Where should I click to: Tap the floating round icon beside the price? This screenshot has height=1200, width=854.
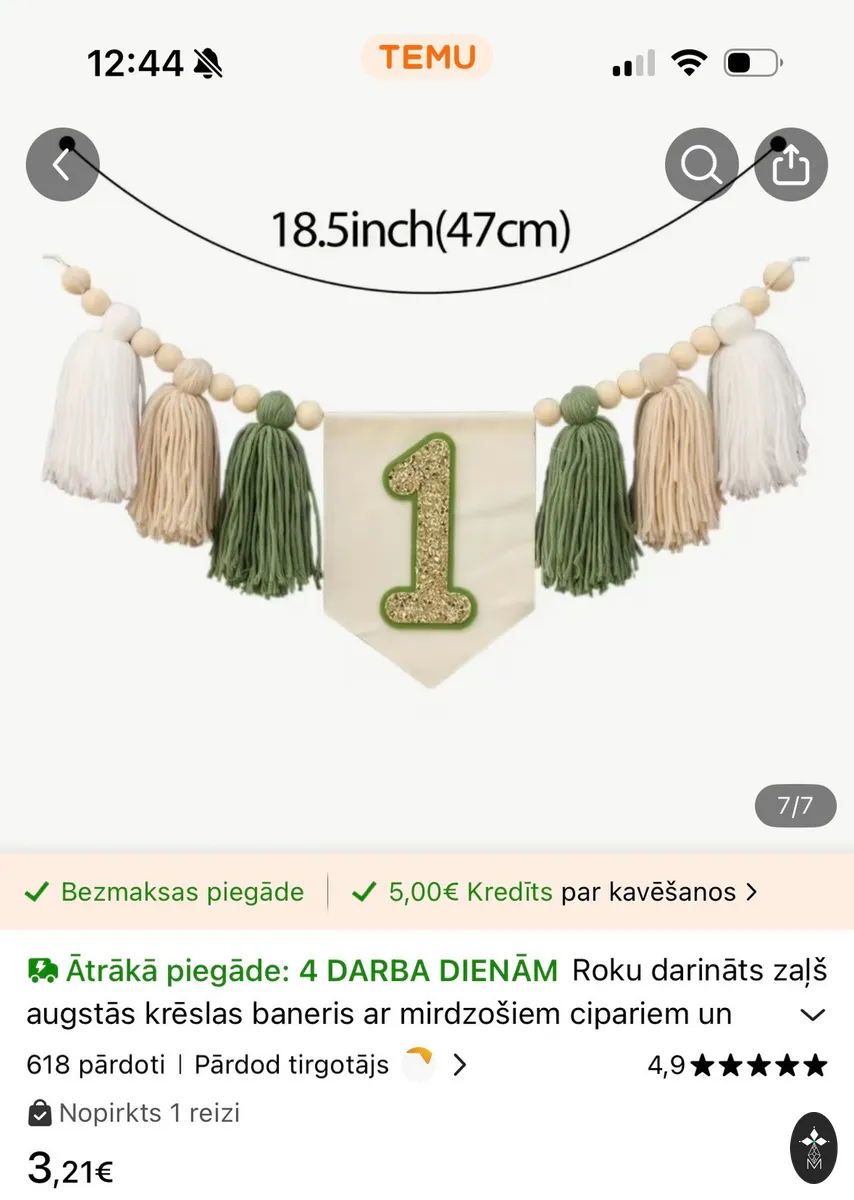point(814,1148)
